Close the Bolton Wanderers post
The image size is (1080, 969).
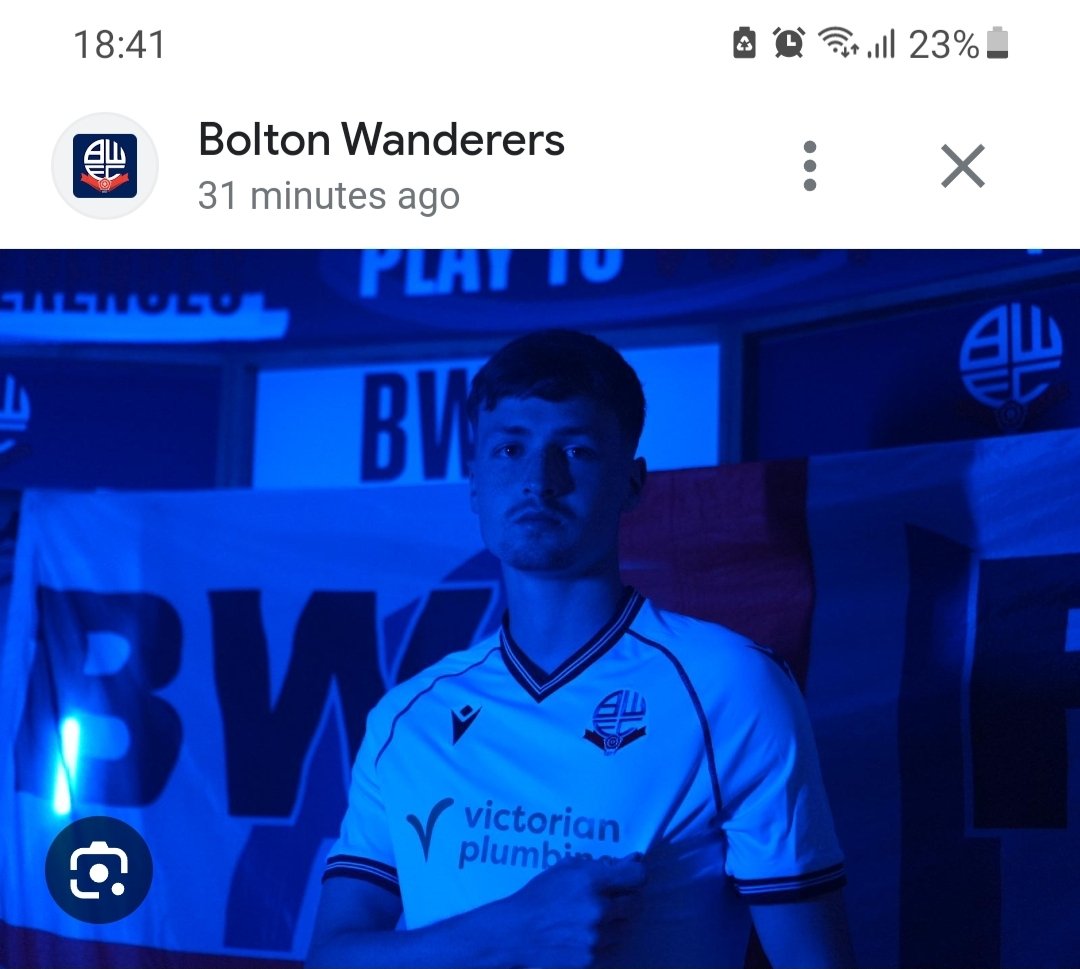(x=963, y=166)
